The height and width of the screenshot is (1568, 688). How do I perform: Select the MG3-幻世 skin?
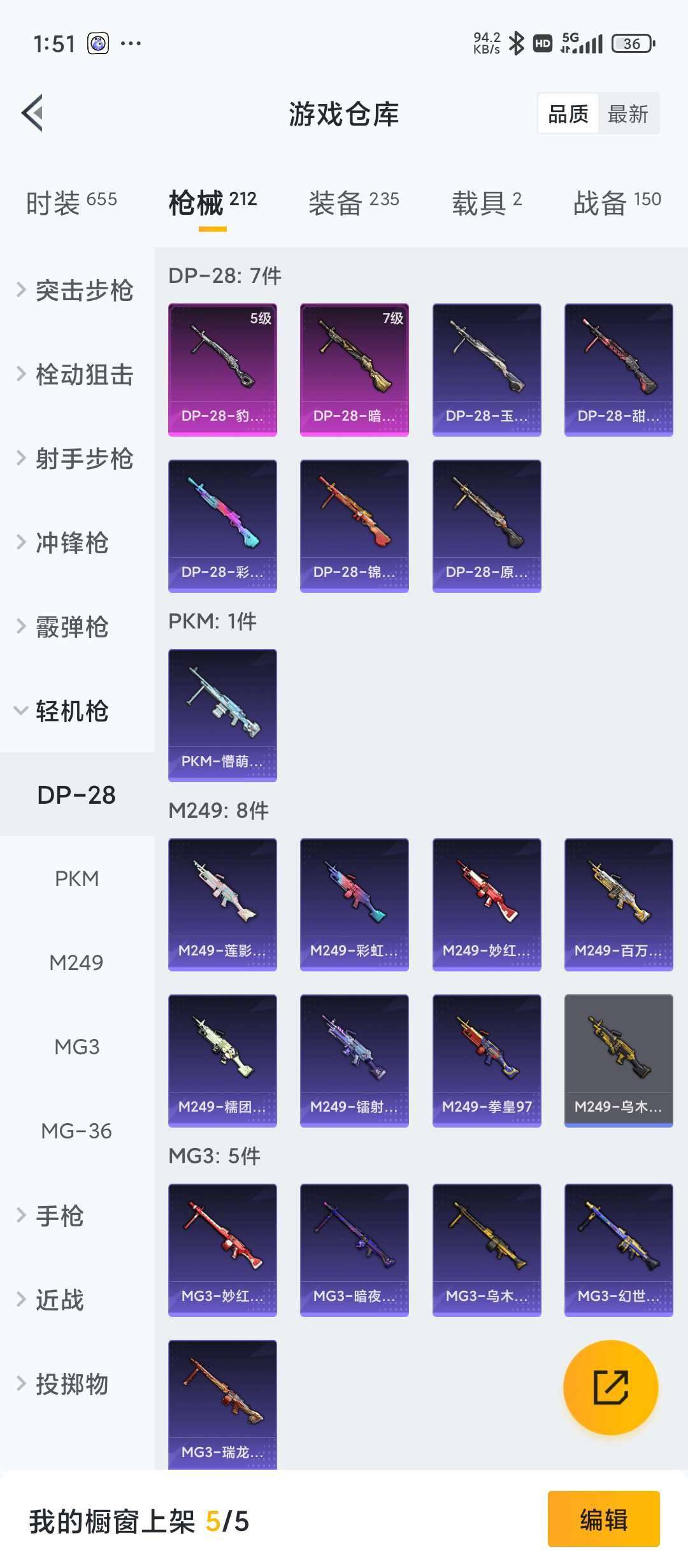[x=619, y=1250]
